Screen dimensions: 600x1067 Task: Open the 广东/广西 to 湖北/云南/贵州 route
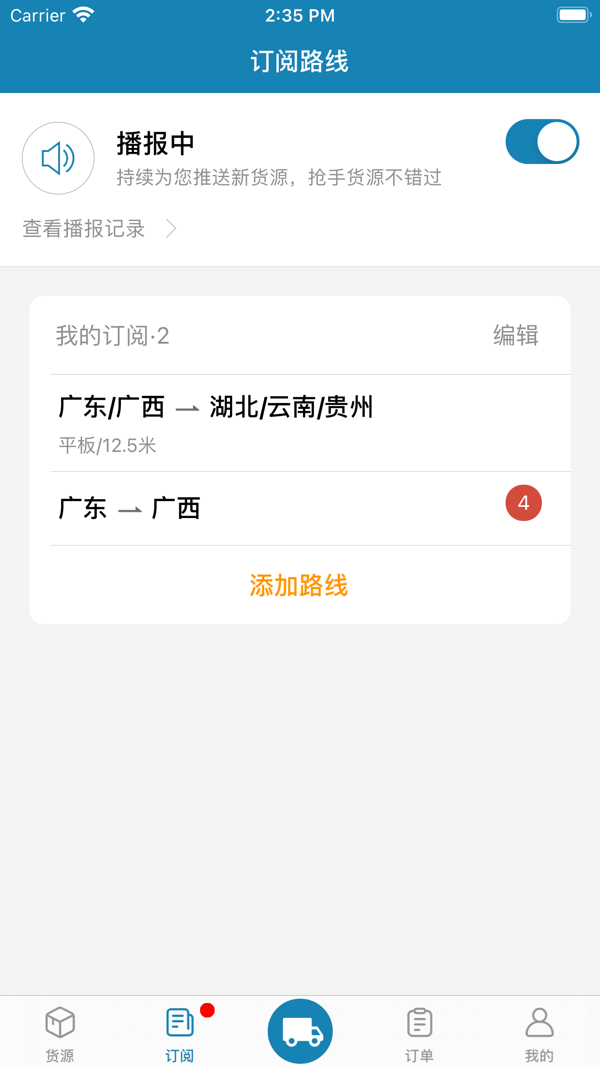pyautogui.click(x=300, y=423)
